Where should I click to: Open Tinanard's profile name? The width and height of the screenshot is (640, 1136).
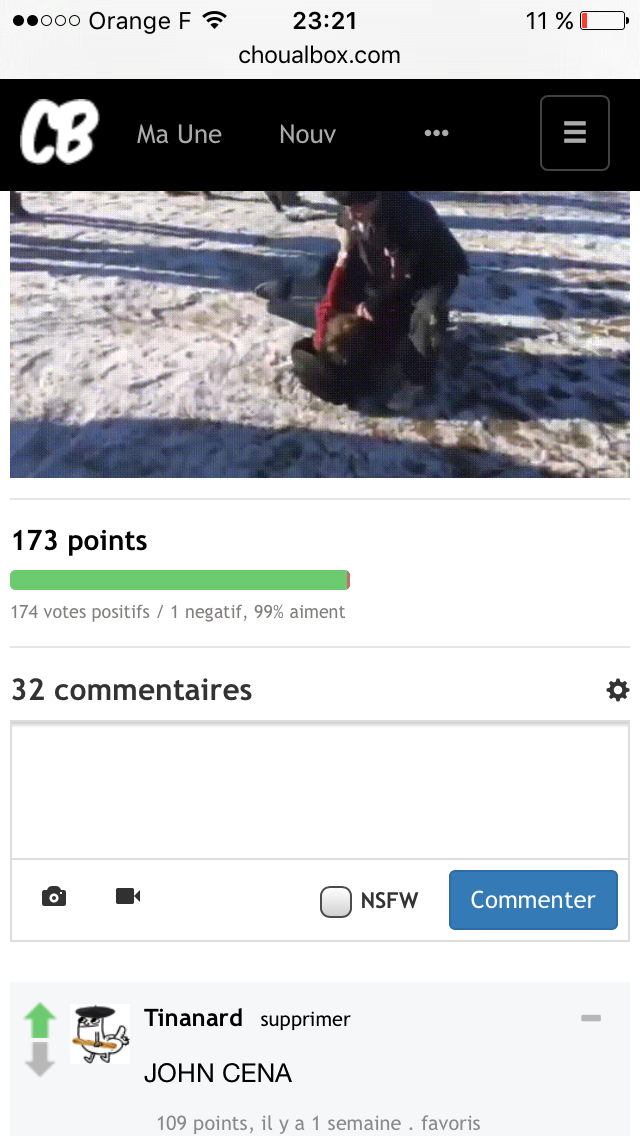click(193, 1018)
